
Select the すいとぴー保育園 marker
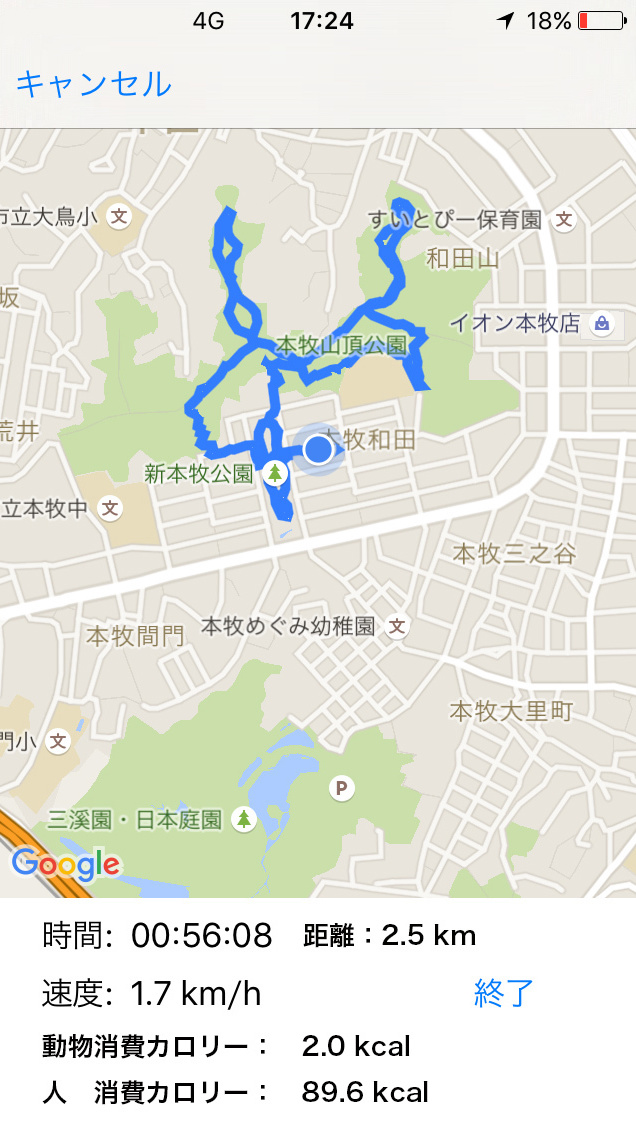[x=565, y=219]
